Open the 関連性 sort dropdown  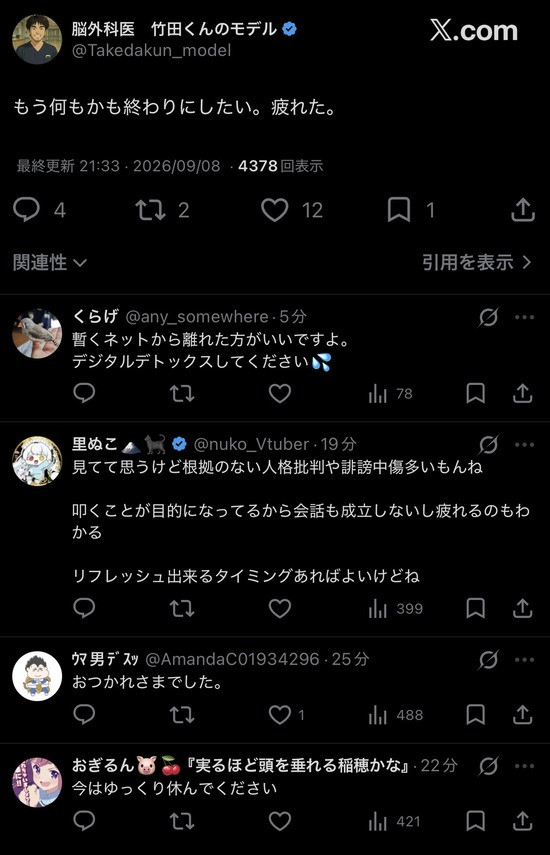[x=50, y=262]
